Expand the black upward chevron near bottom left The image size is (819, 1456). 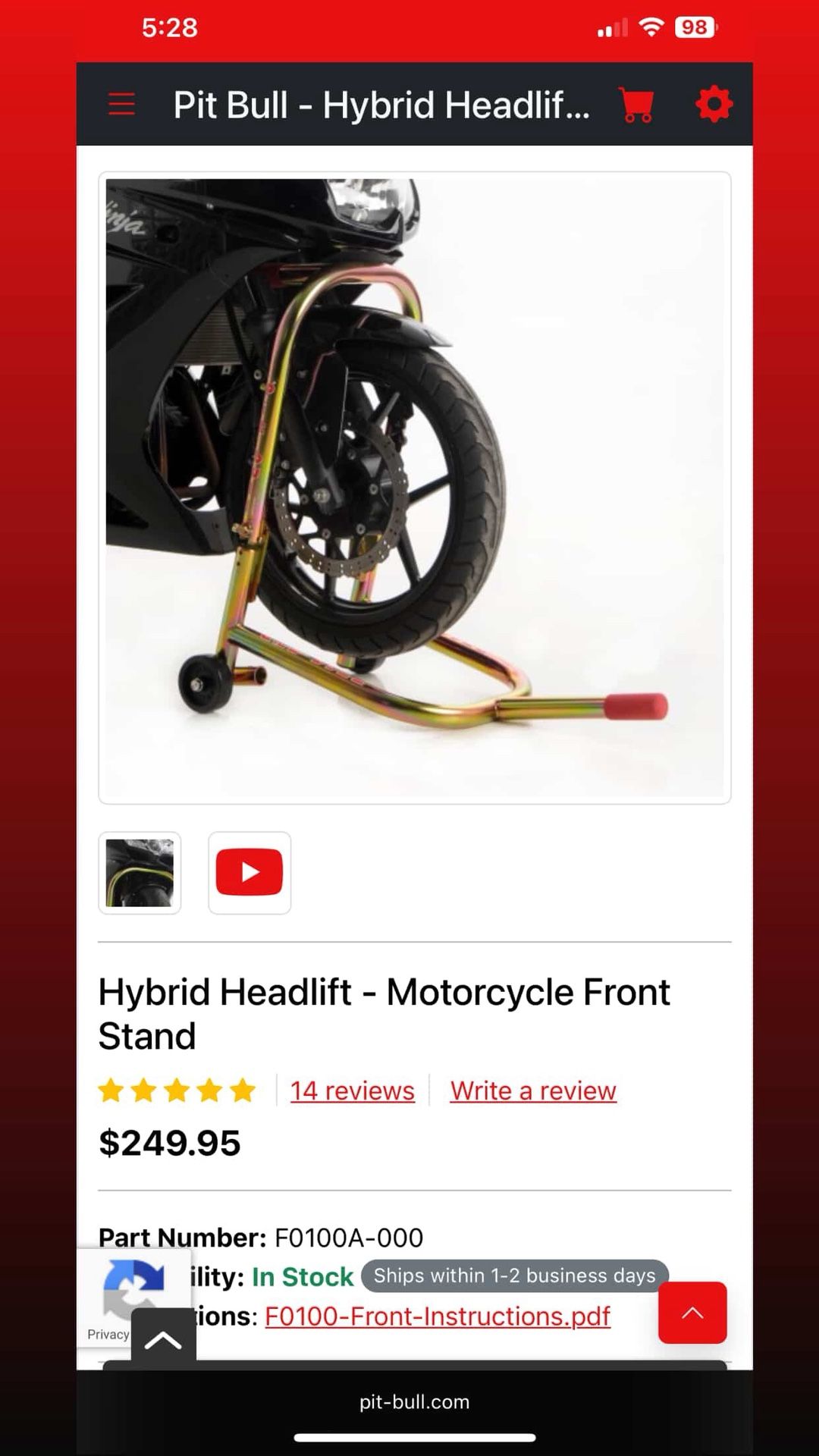163,1338
